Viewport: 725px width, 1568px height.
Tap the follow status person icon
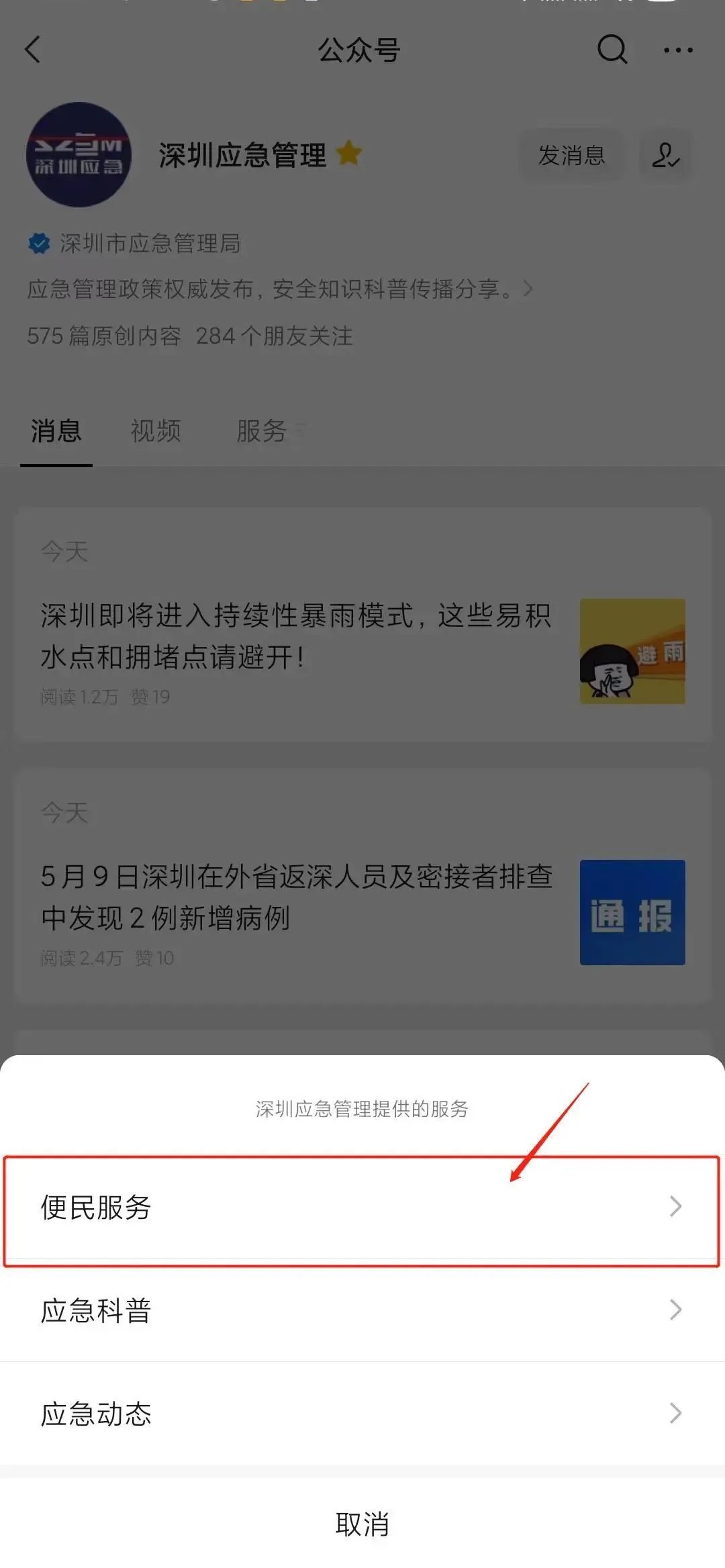click(665, 155)
